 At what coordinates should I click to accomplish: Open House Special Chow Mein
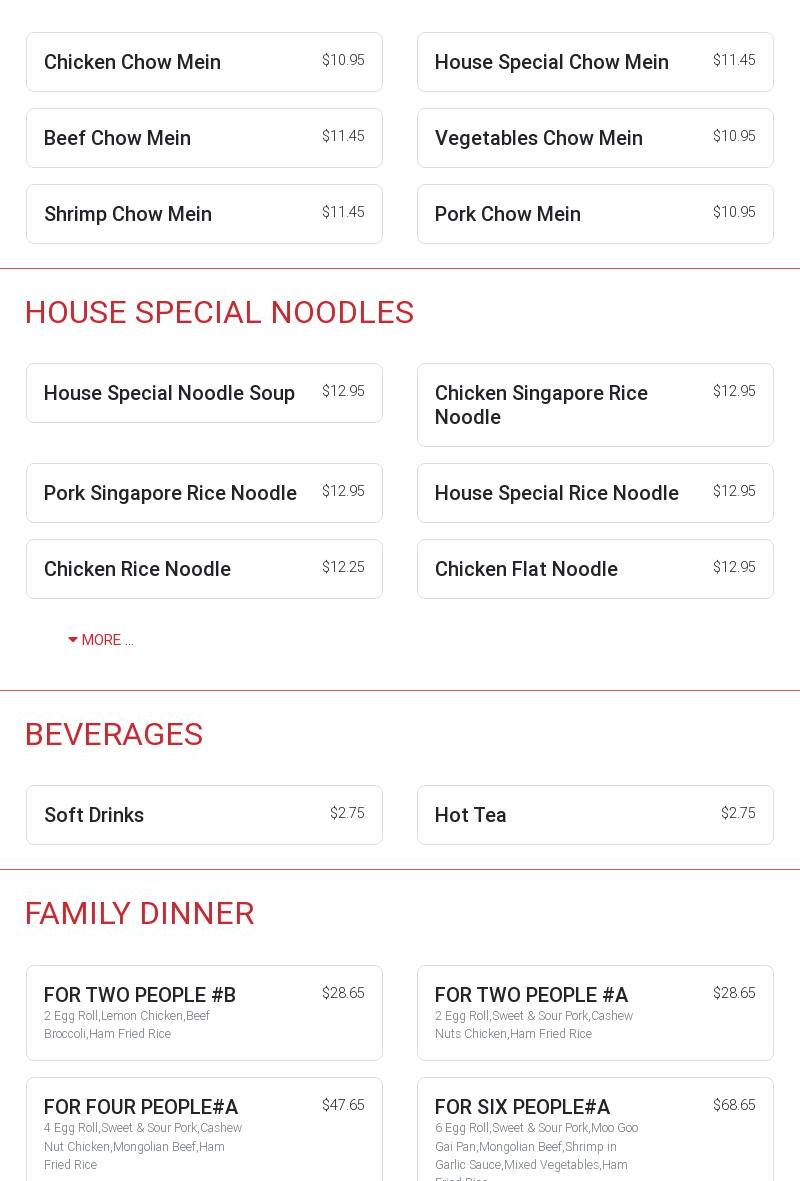pyautogui.click(x=595, y=62)
